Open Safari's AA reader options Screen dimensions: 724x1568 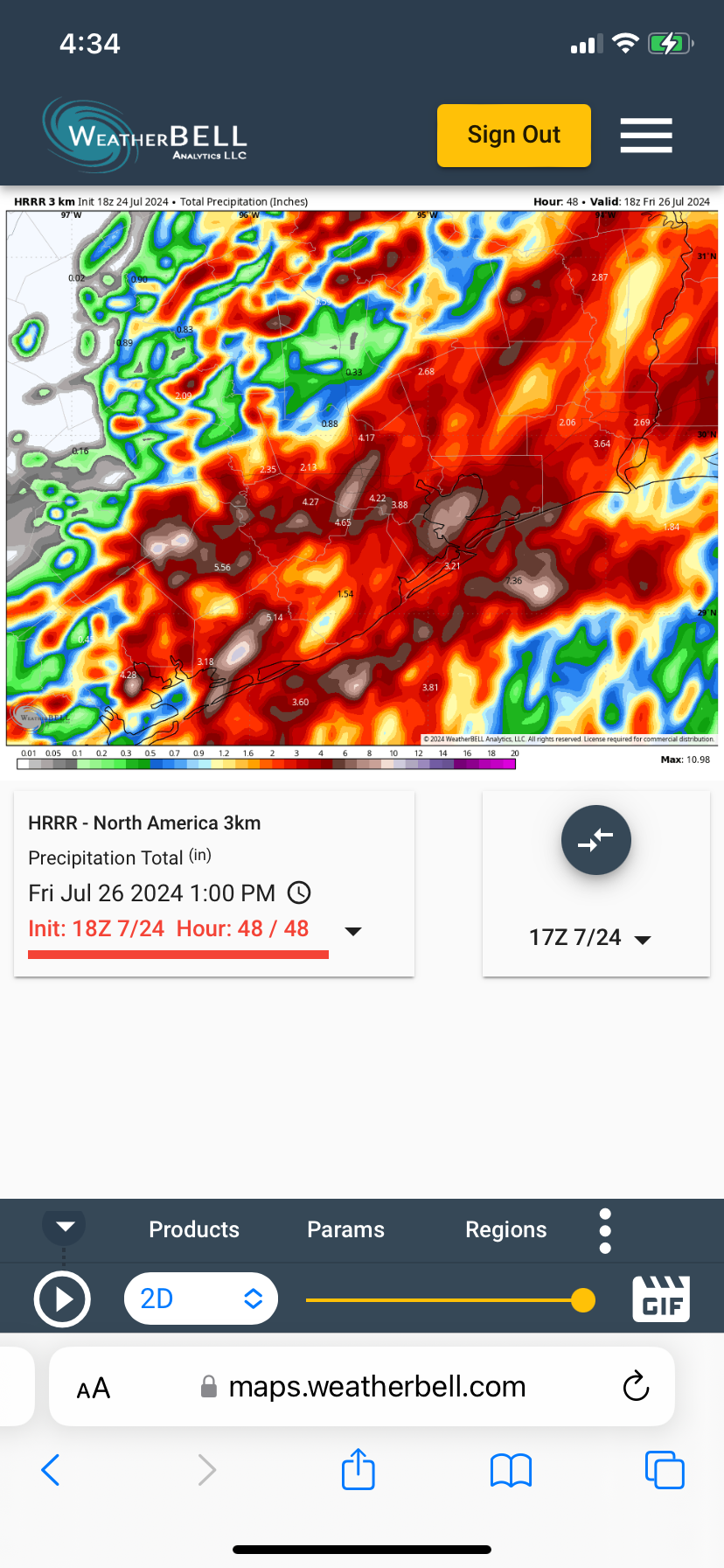94,1388
